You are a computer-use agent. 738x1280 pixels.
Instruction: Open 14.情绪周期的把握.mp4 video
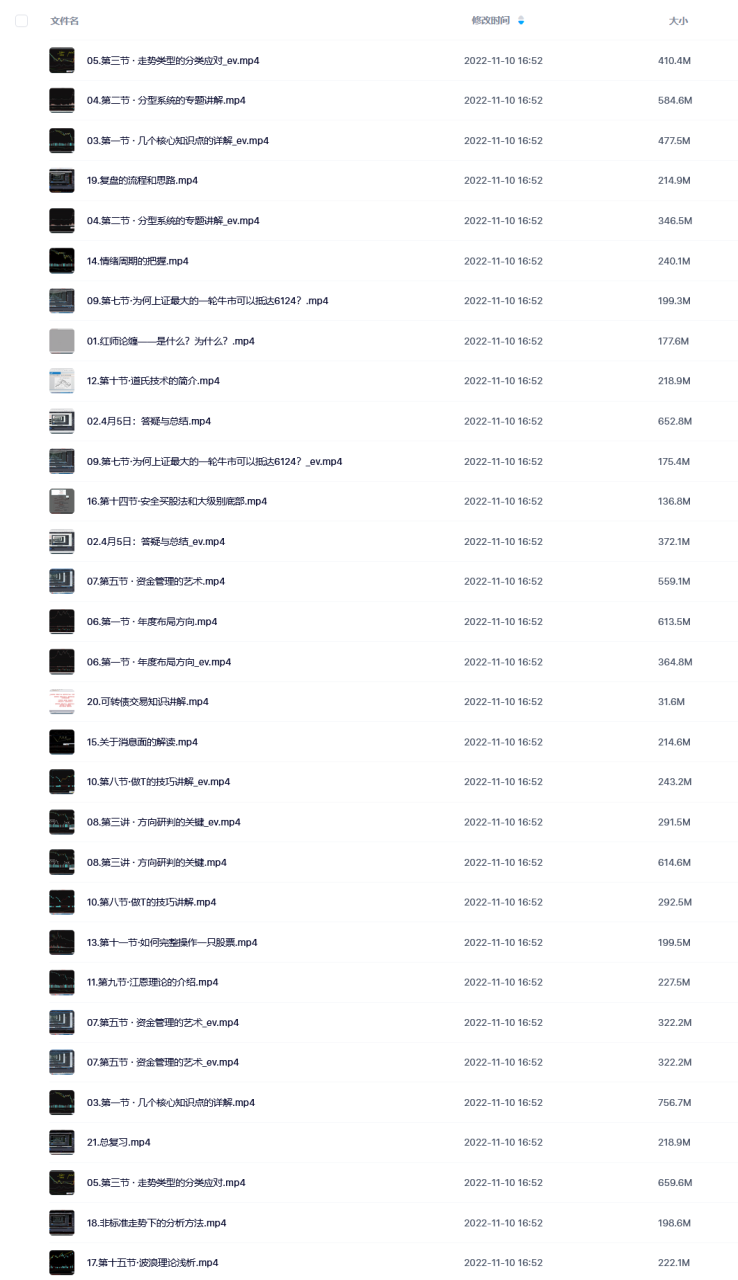click(138, 261)
